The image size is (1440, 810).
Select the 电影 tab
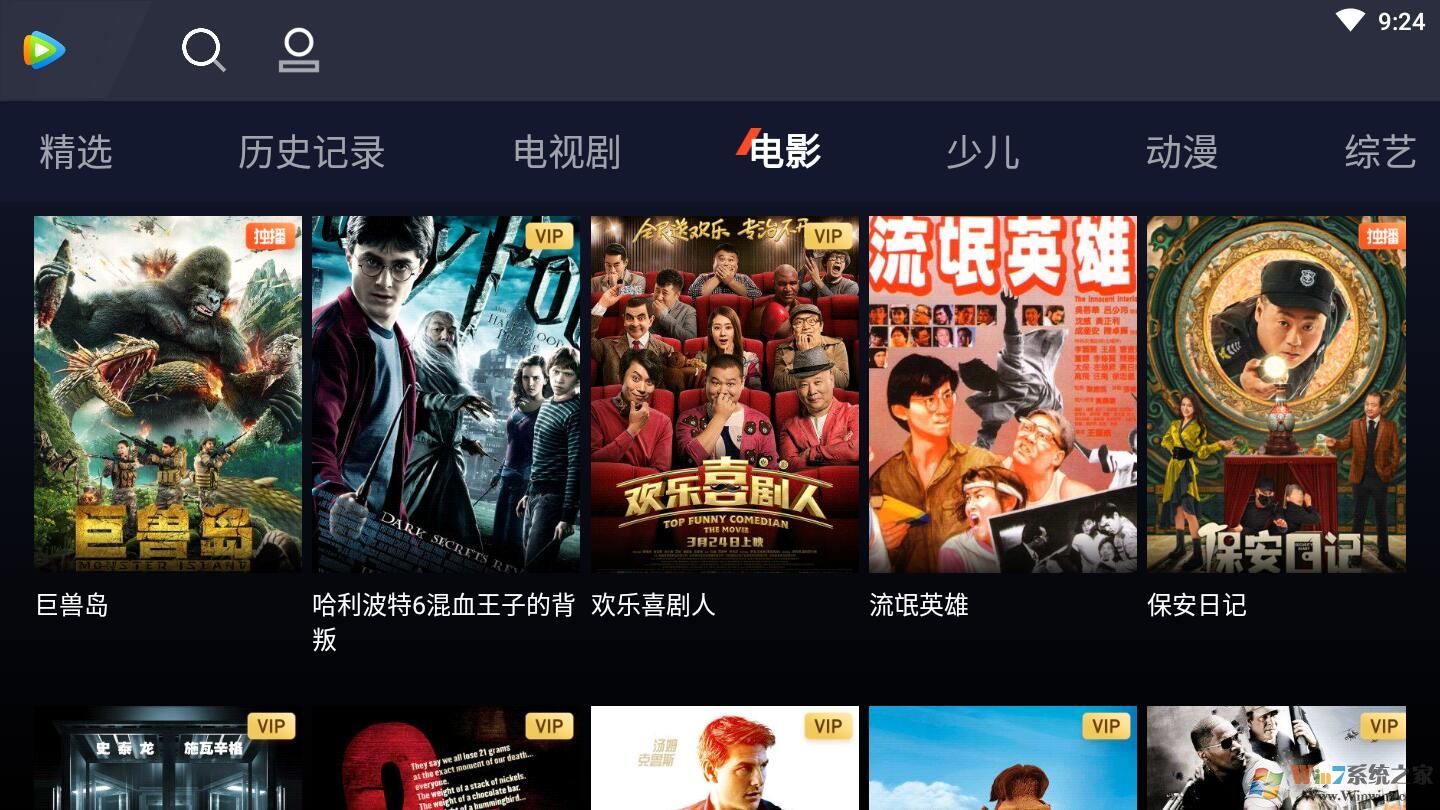[784, 152]
